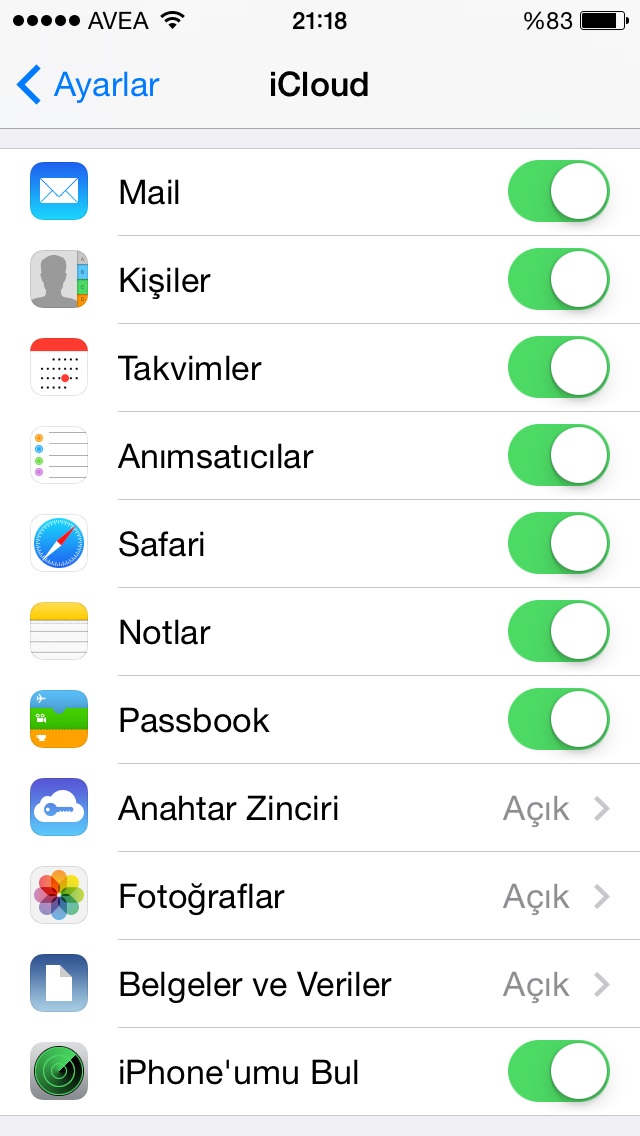This screenshot has height=1136, width=640.
Task: Turn off the Mail switch
Action: [559, 191]
